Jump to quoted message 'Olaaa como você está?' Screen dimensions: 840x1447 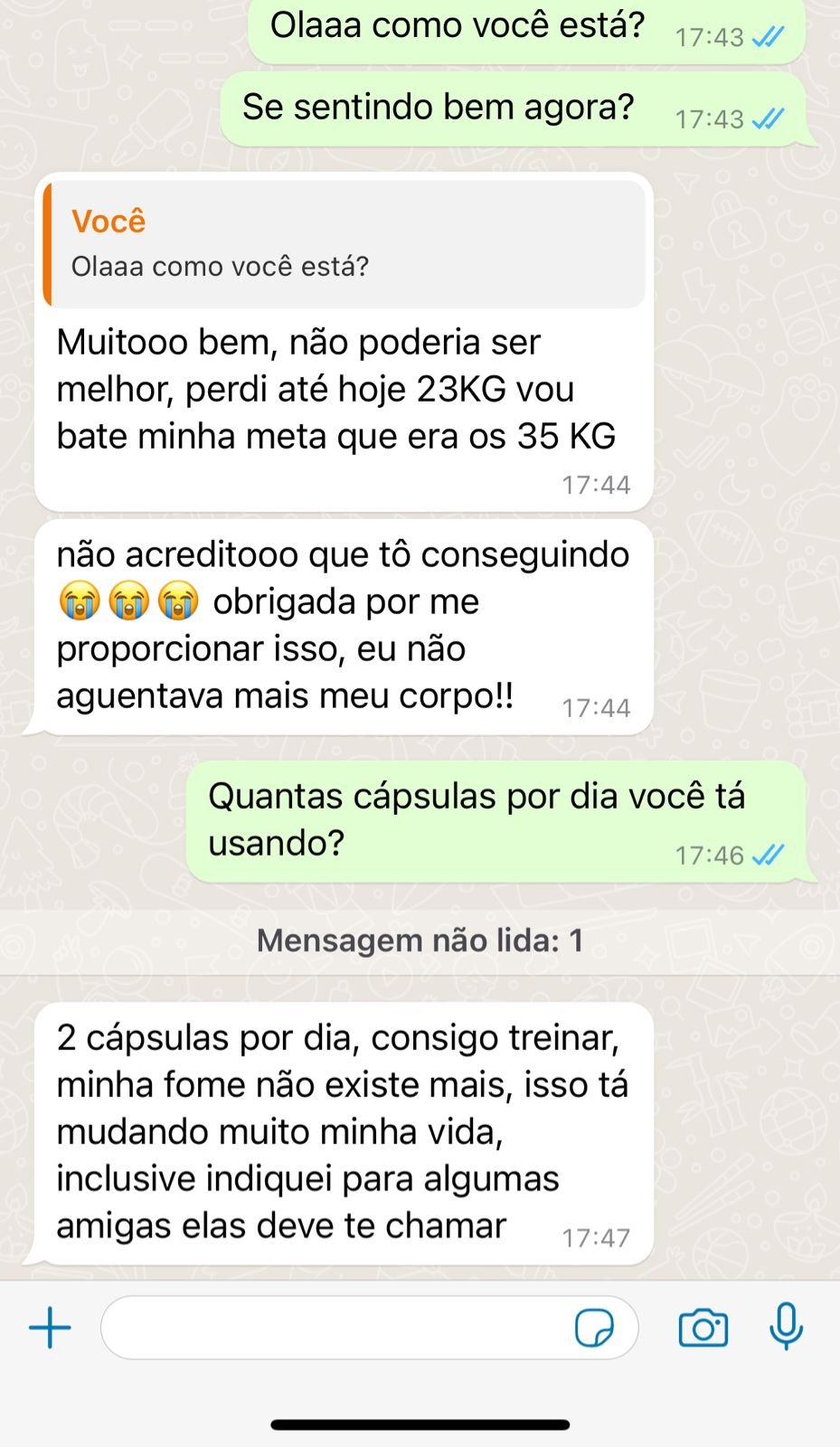pos(344,244)
